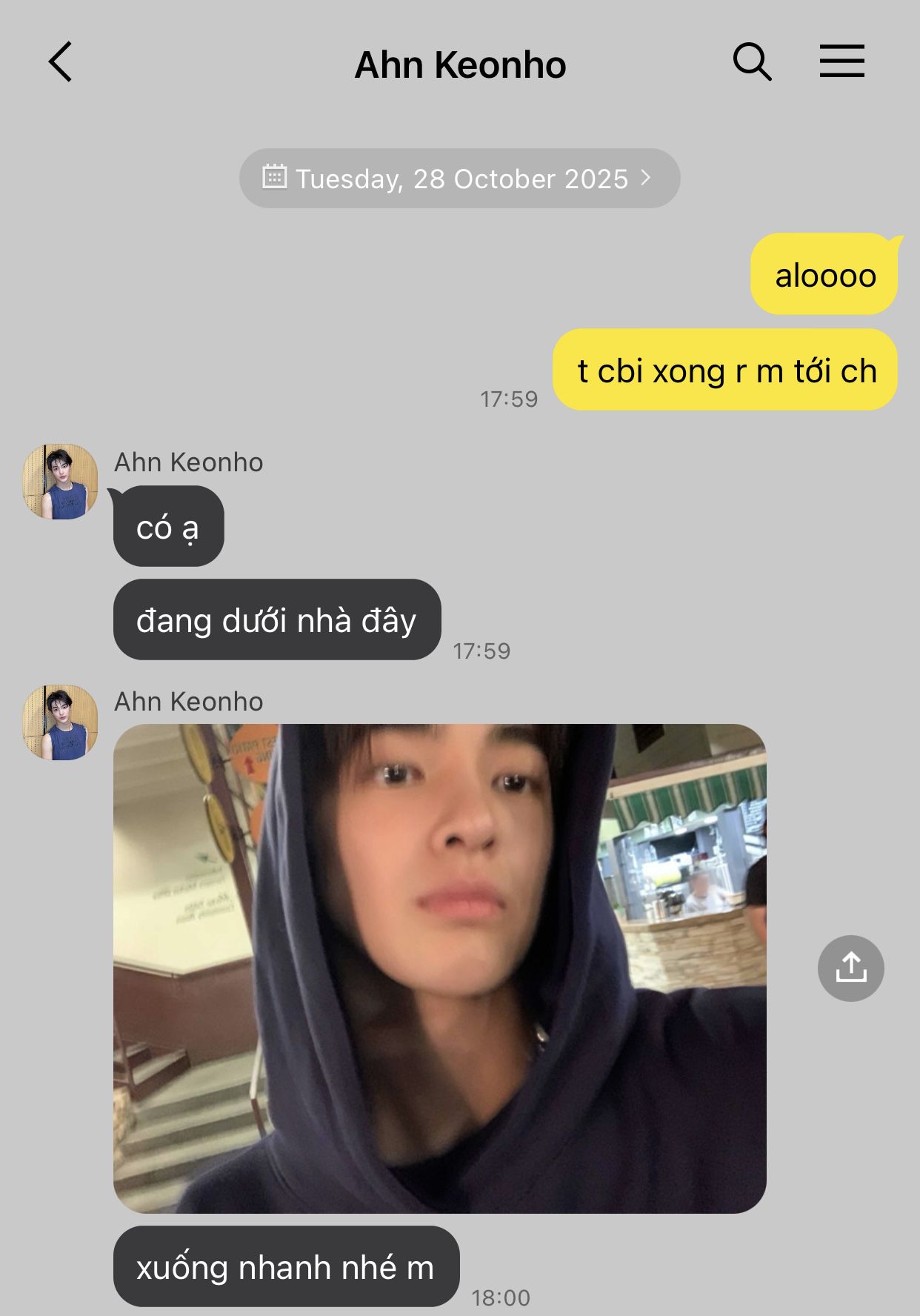920x1316 pixels.
Task: Open the chat menu
Action: [x=841, y=62]
